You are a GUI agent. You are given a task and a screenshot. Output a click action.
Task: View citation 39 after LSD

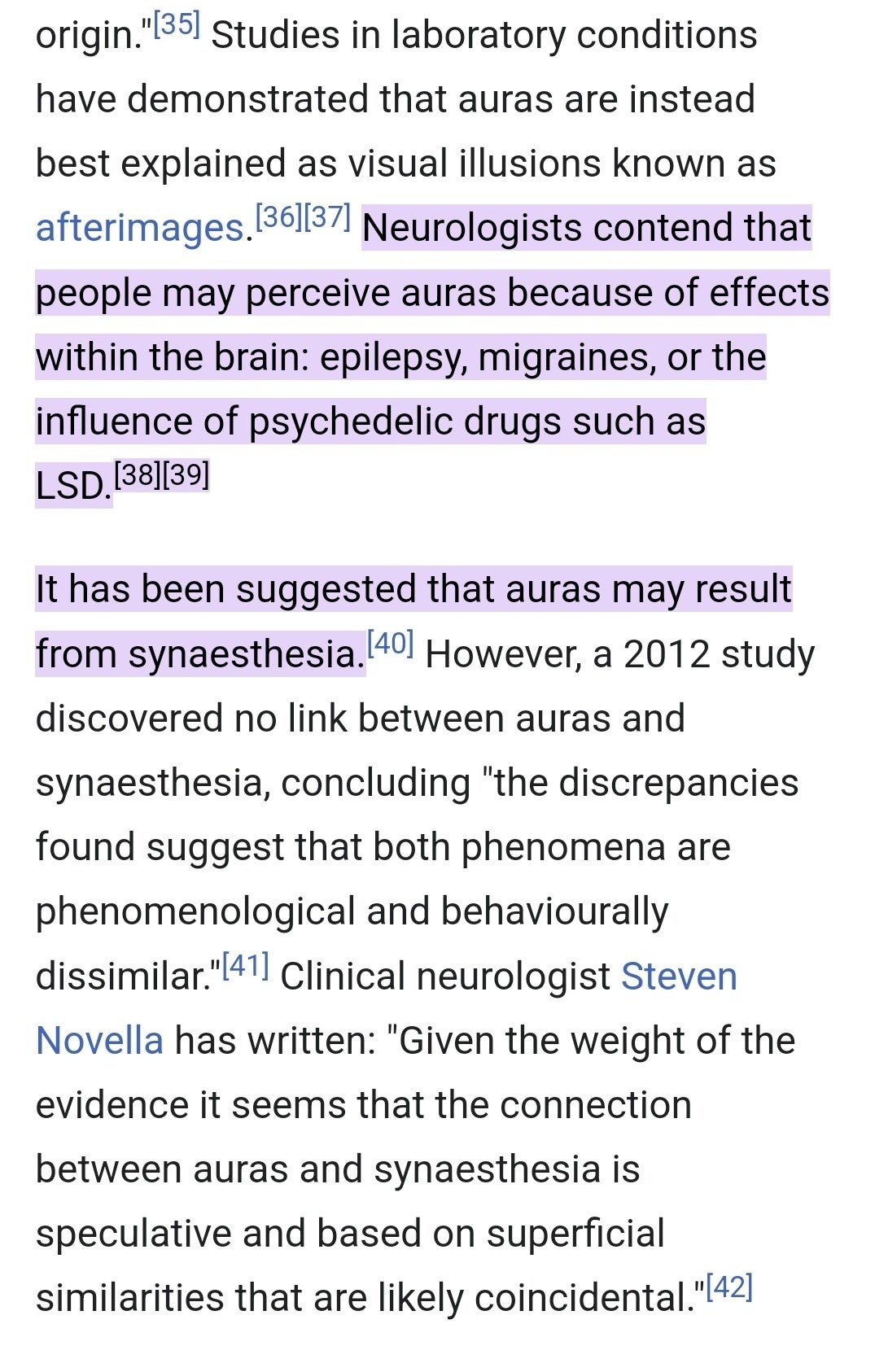tap(186, 474)
